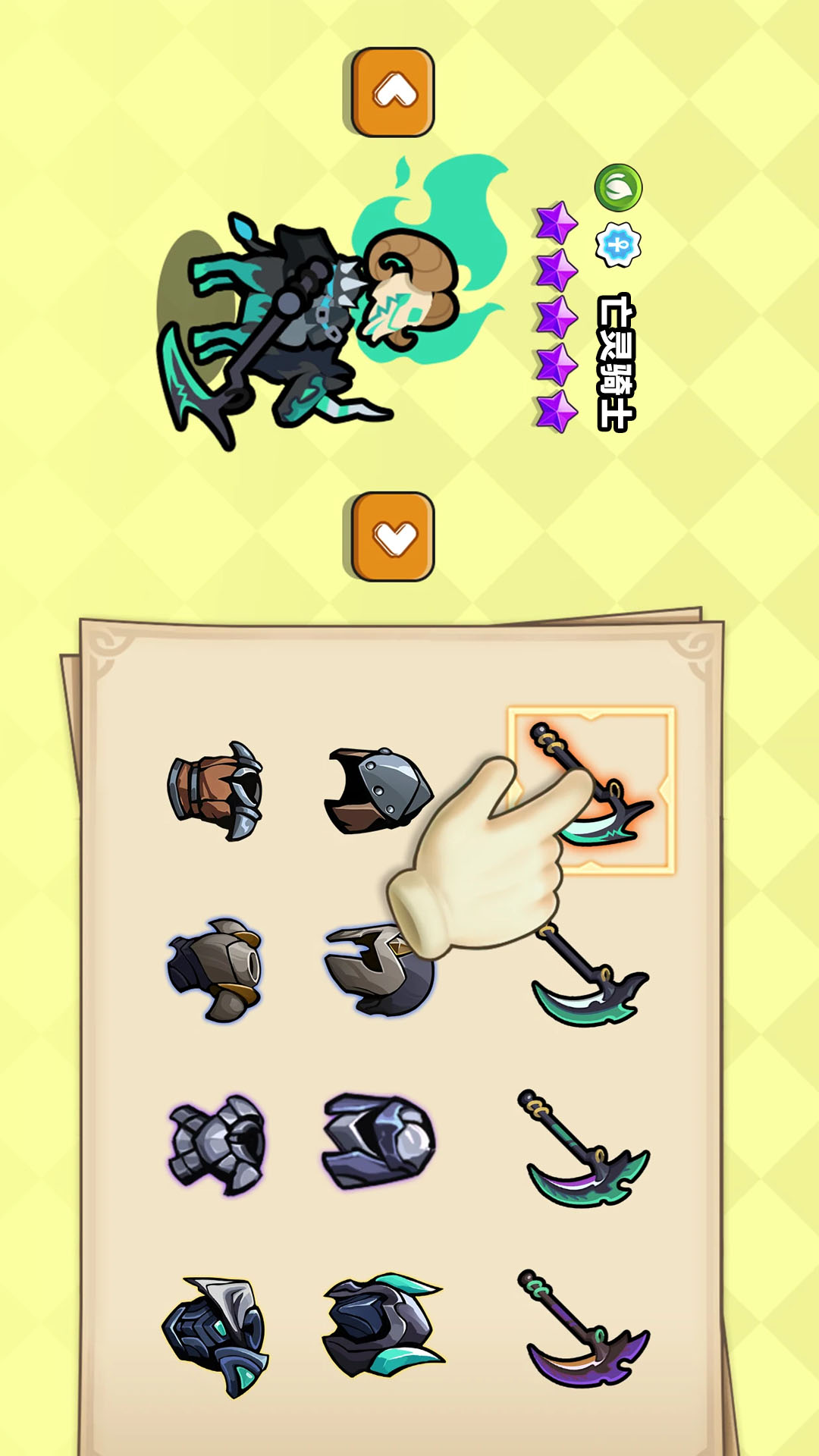Equip the gold-trimmed pointed helmet
819x1456 pixels.
[377, 970]
